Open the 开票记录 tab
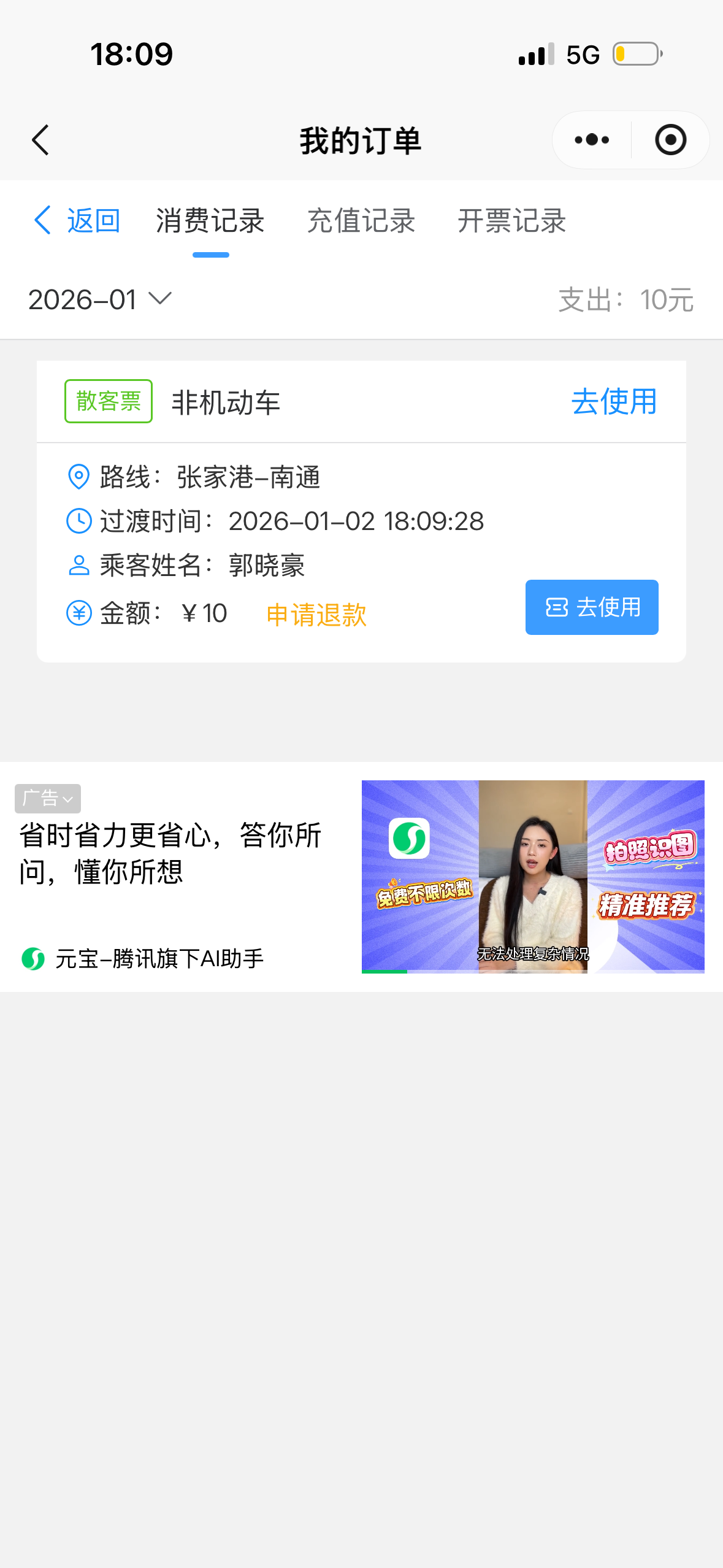The width and height of the screenshot is (723, 1568). point(511,221)
